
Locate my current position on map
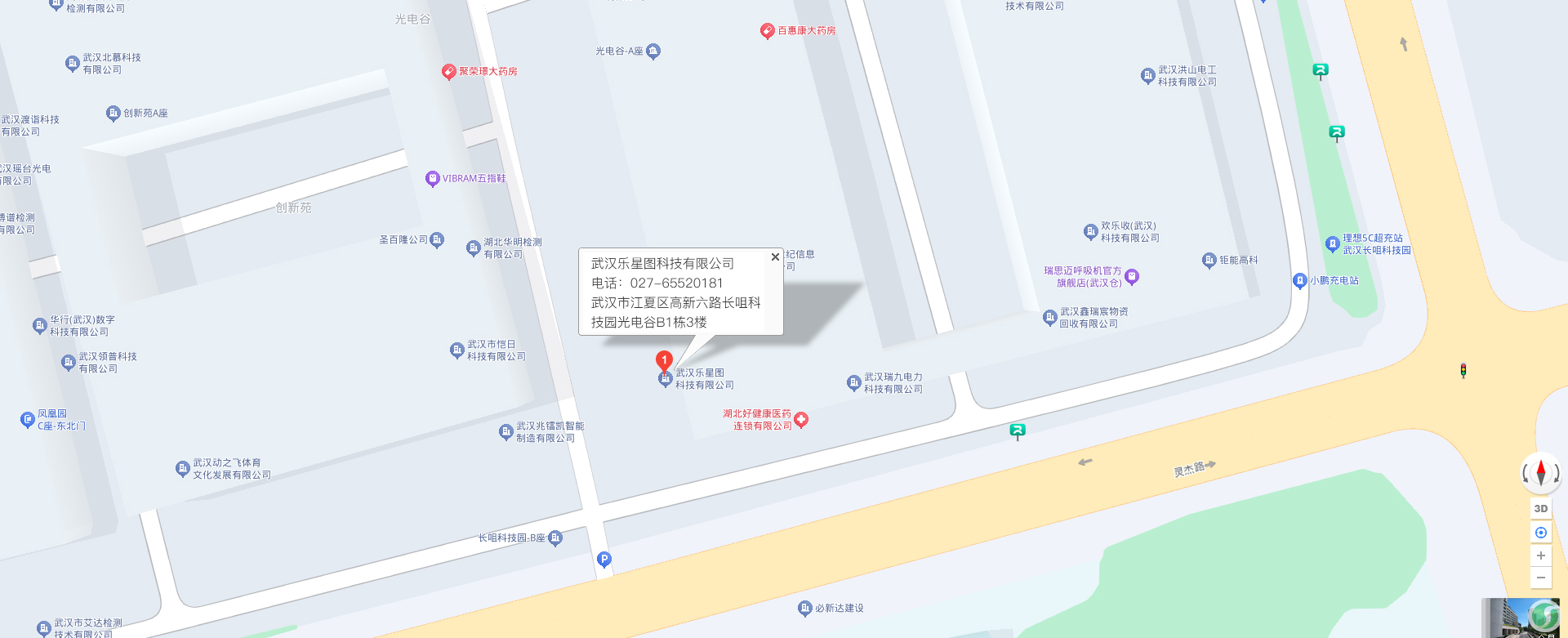tap(1540, 533)
